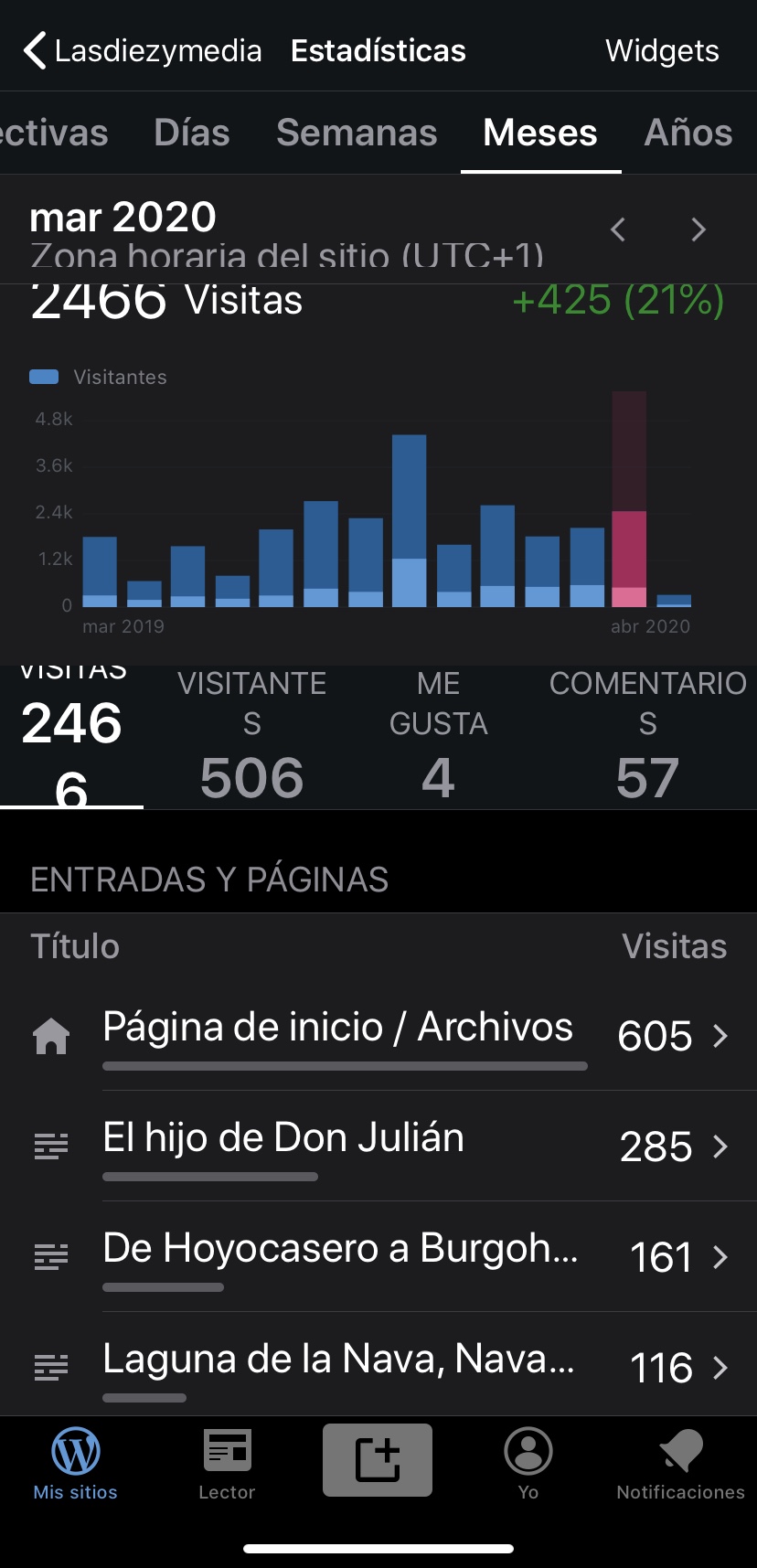Screen dimensions: 757x1568
Task: Show the next month's statistics
Action: [698, 229]
